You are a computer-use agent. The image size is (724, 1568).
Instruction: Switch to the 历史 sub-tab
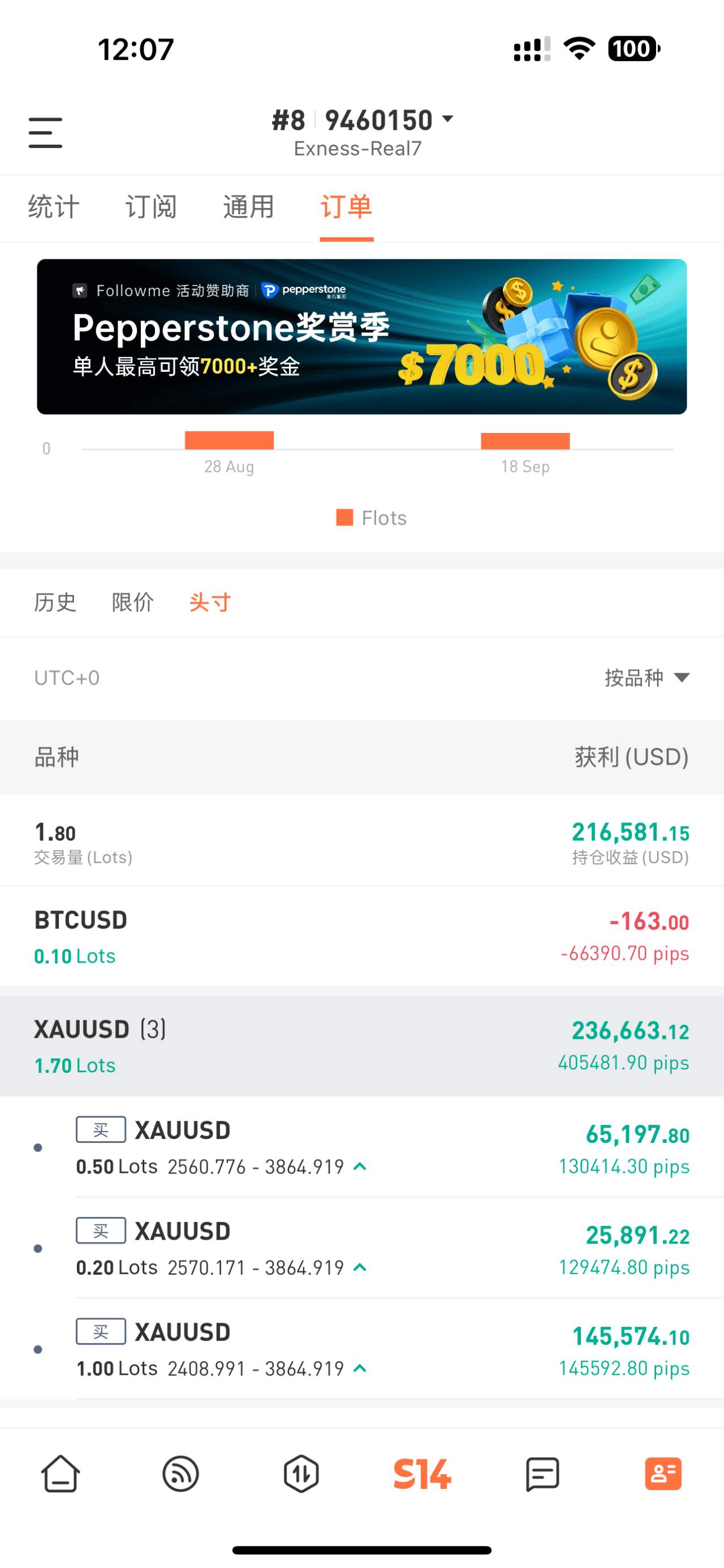click(55, 602)
